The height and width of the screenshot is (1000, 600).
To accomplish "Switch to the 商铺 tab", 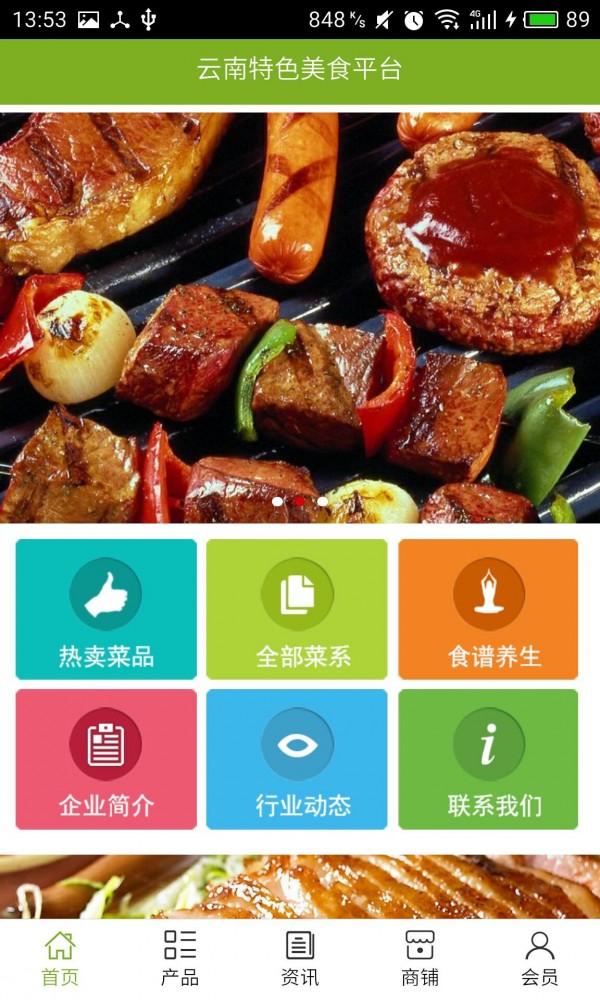I will [420, 958].
